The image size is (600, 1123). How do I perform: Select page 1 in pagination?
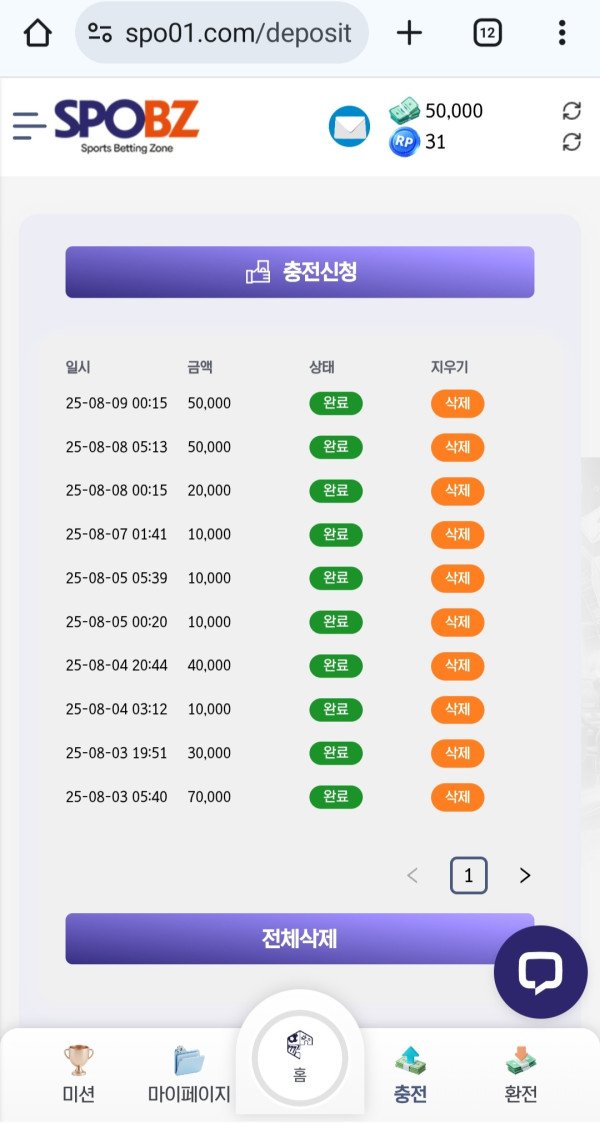point(469,876)
